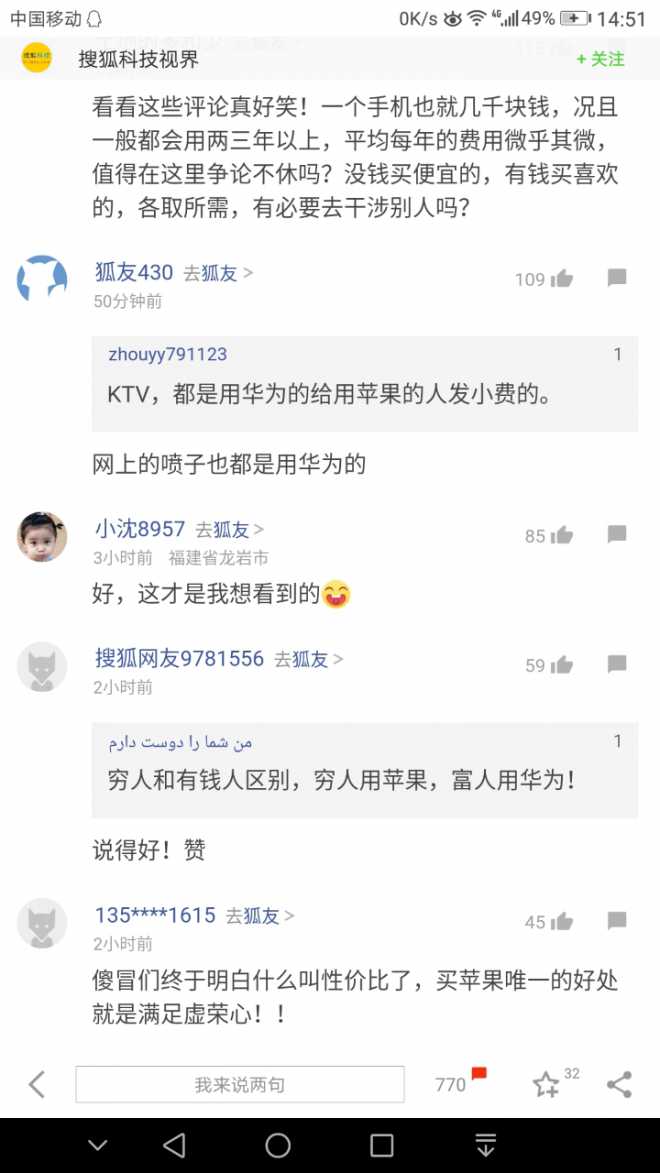Go to the system home screen
Image resolution: width=660 pixels, height=1173 pixels.
pyautogui.click(x=278, y=1145)
